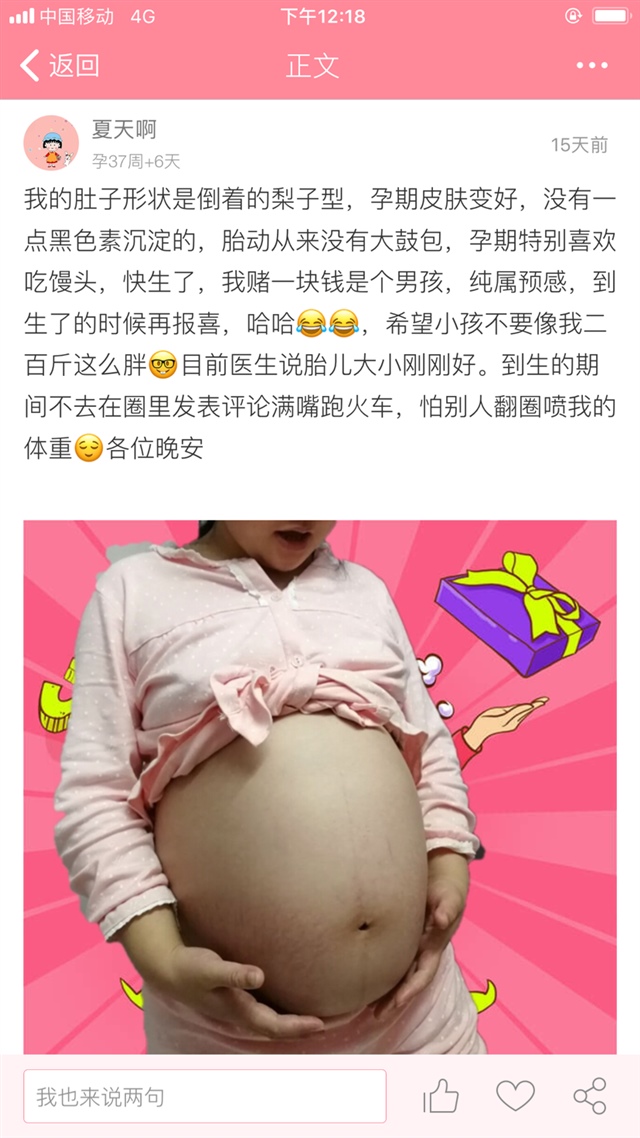This screenshot has width=640, height=1138.
Task: Go back using the 返回 button
Action: (x=60, y=66)
